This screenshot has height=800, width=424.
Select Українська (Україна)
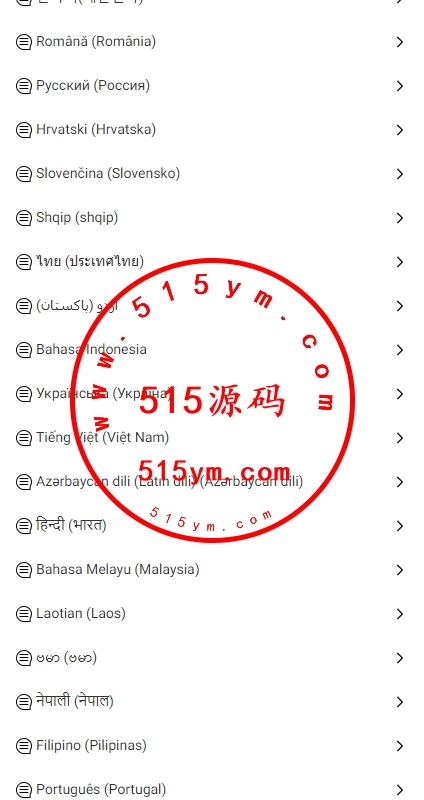point(212,394)
